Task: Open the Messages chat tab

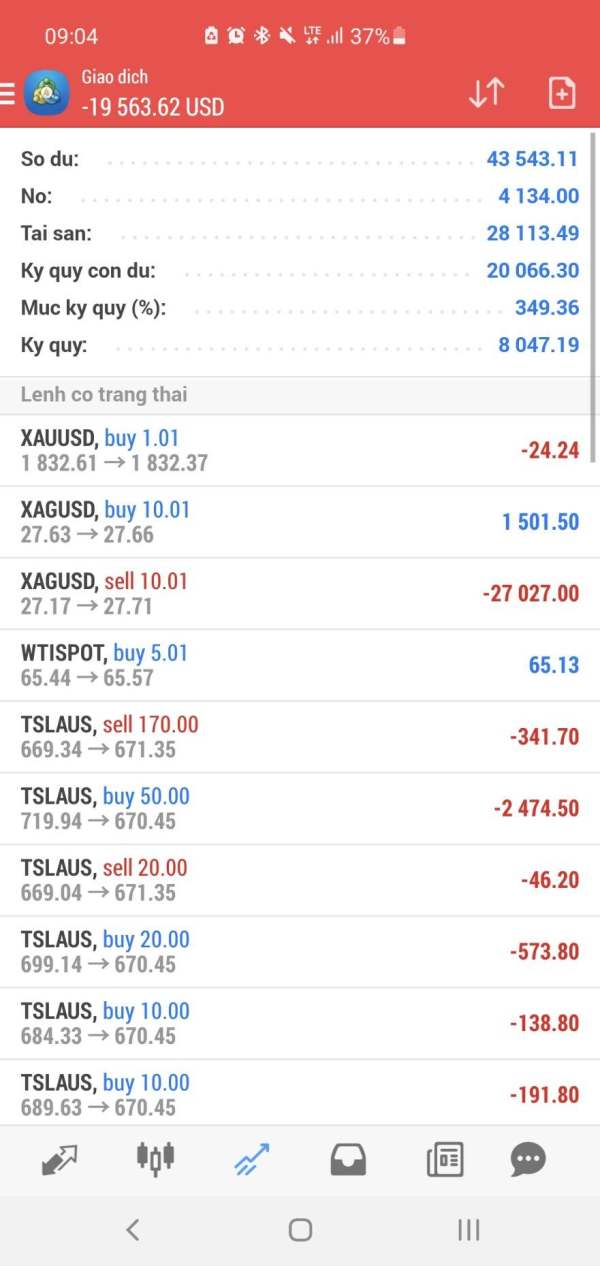Action: point(528,1160)
